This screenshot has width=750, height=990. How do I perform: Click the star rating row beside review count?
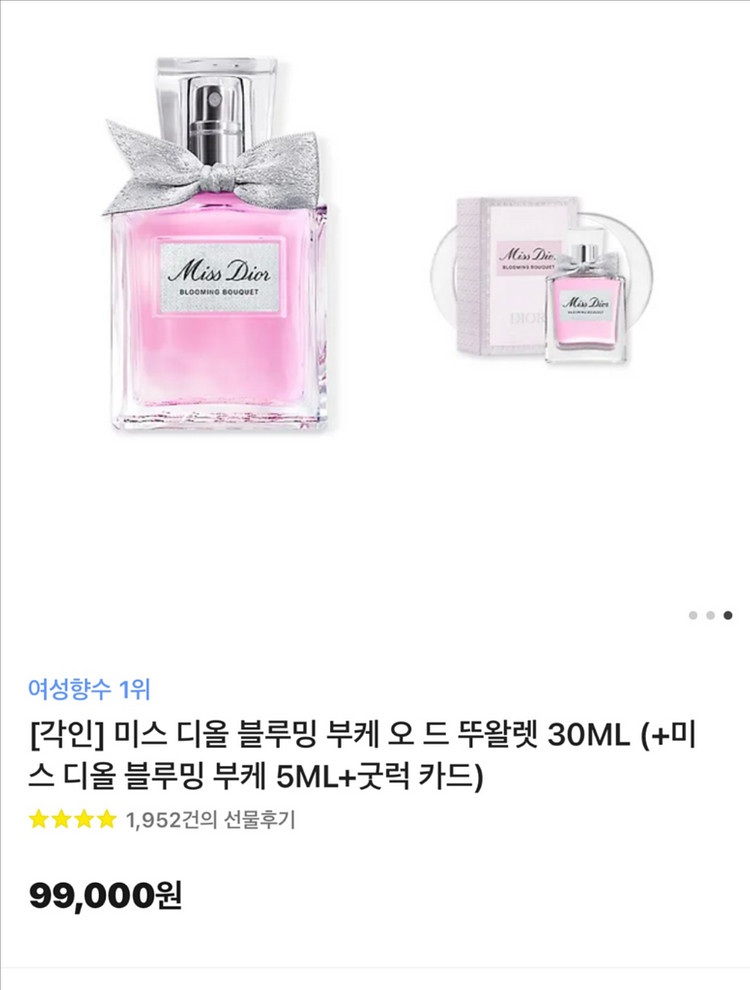(75, 820)
